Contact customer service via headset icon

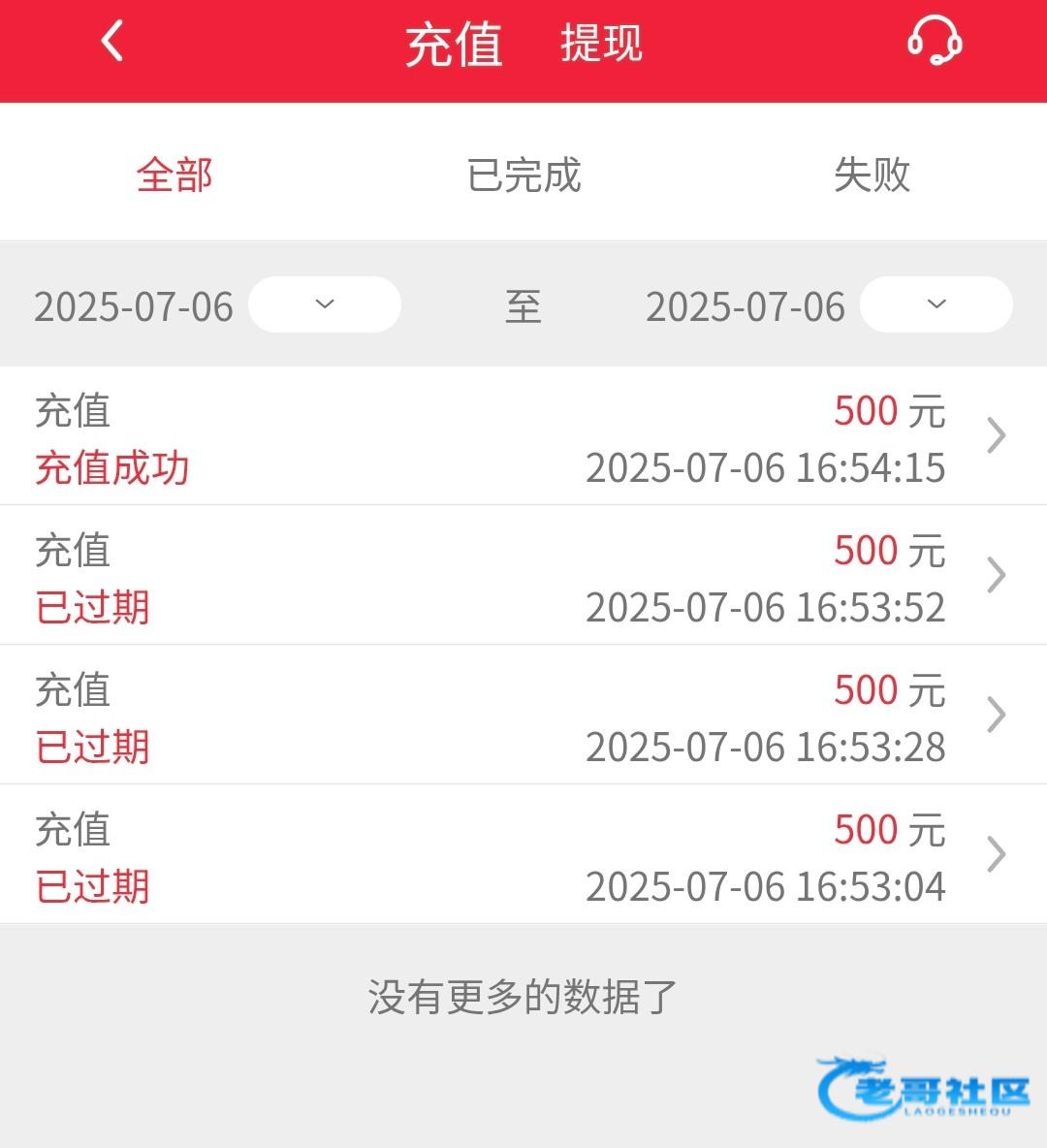point(934,43)
